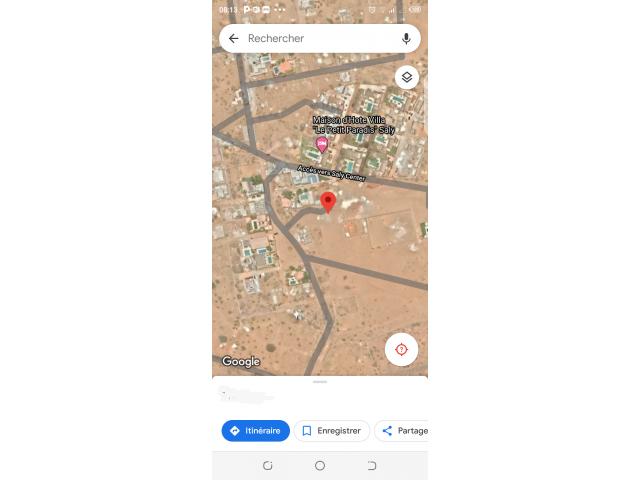
Task: Open Maison d'Hôte Villa Le Petit Paradis marker
Action: [x=322, y=145]
